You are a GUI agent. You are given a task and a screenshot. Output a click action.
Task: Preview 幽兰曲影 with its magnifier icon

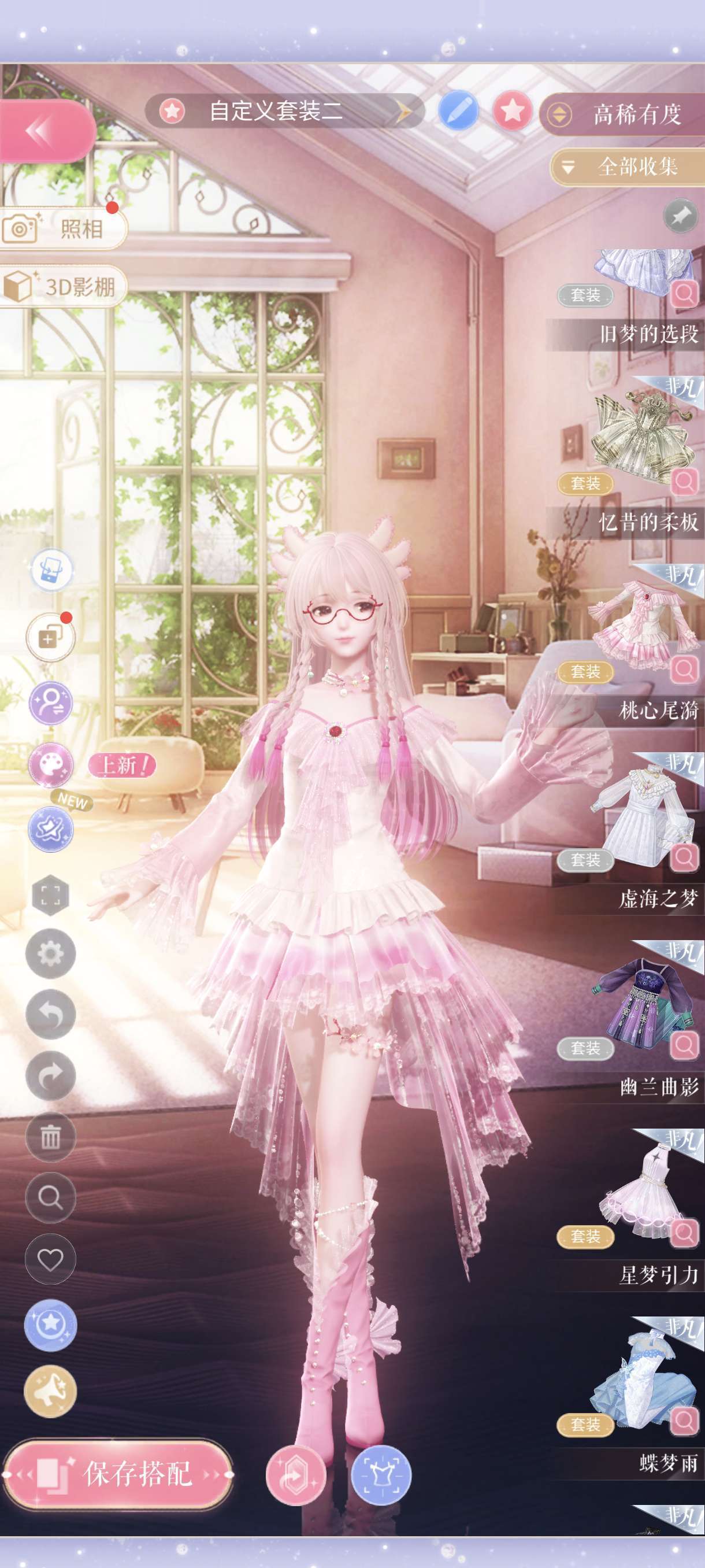(685, 1046)
